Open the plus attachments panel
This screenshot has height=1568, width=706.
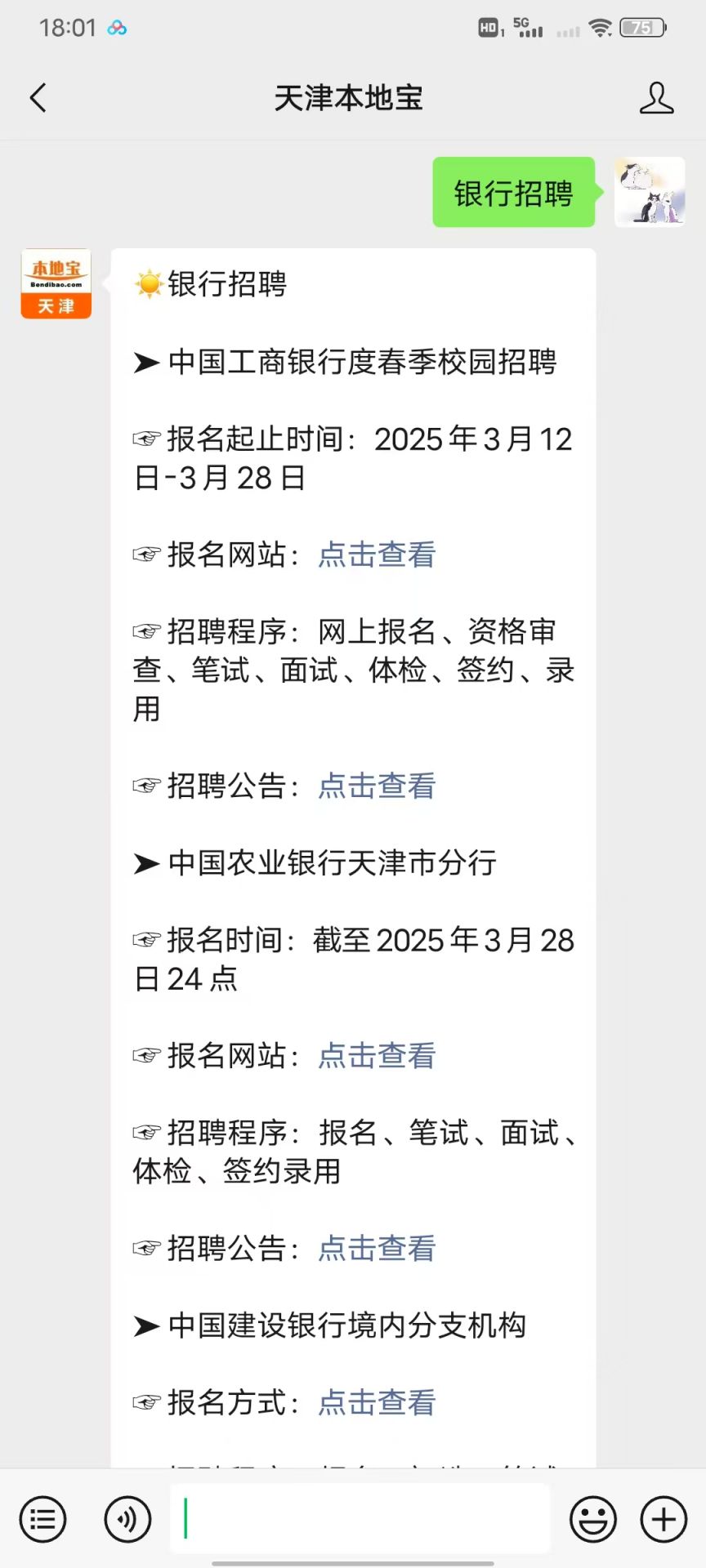click(x=664, y=1520)
